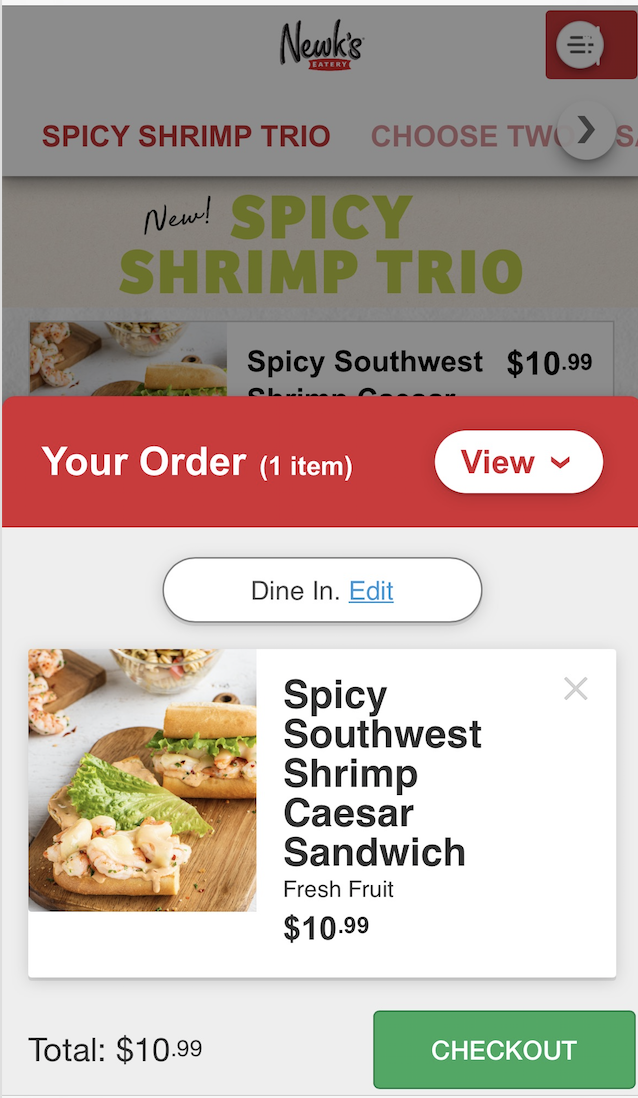Edit the Dine In order type
638x1098 pixels.
(x=371, y=591)
